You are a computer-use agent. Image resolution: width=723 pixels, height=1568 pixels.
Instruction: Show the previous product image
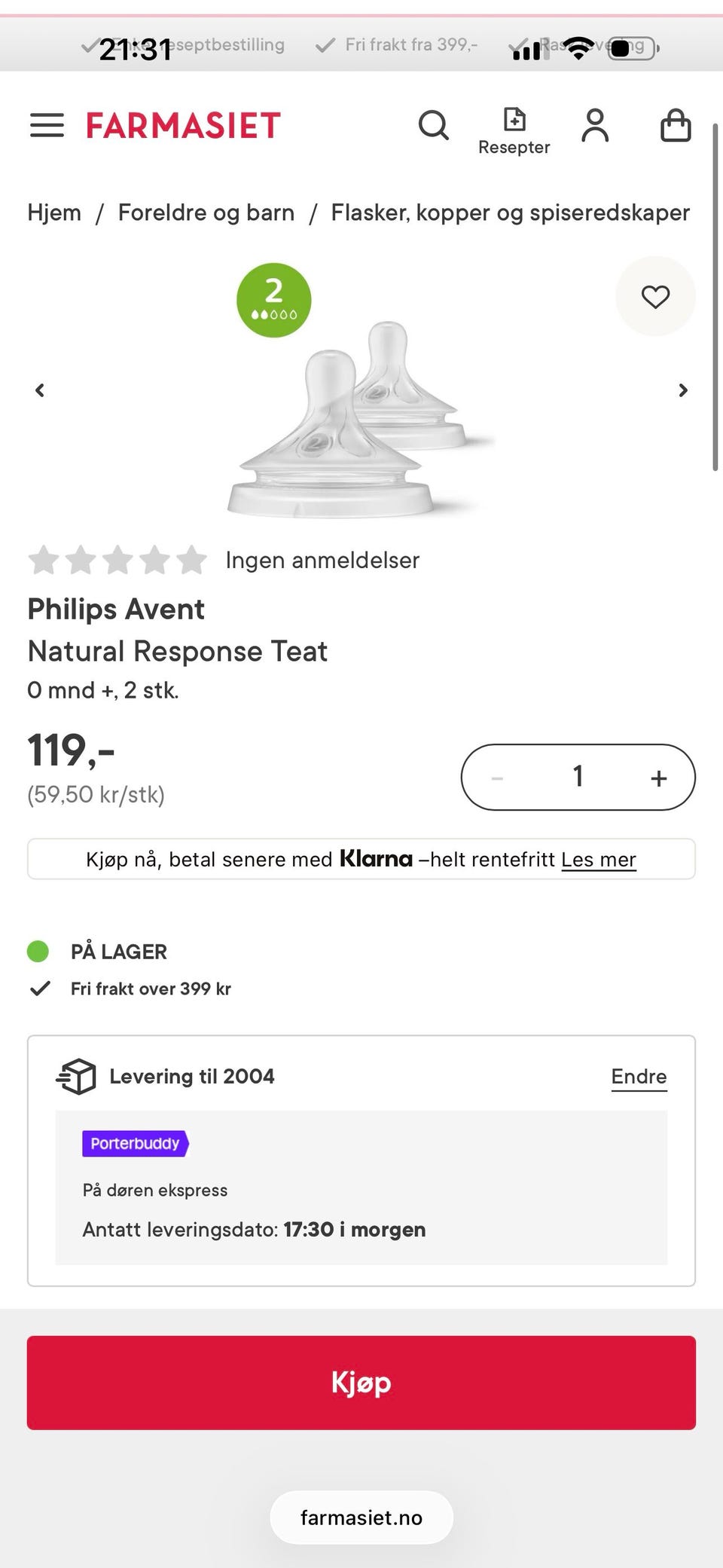(x=40, y=390)
